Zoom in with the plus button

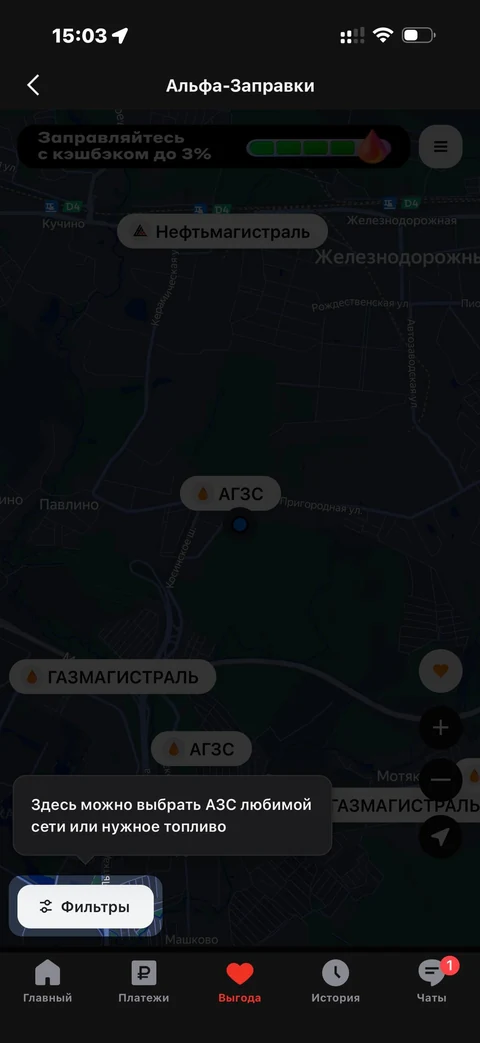(440, 728)
